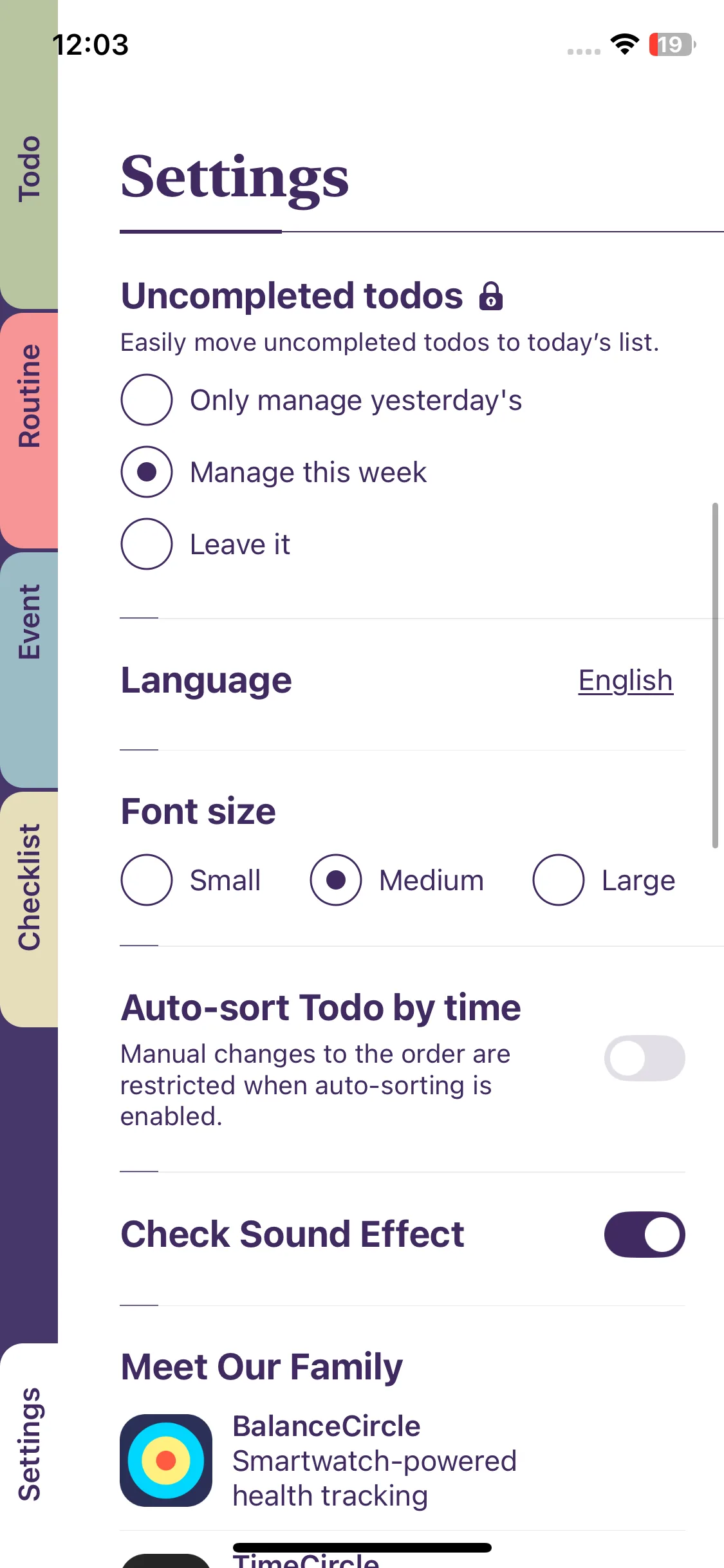Go to the Event tab

29,622
